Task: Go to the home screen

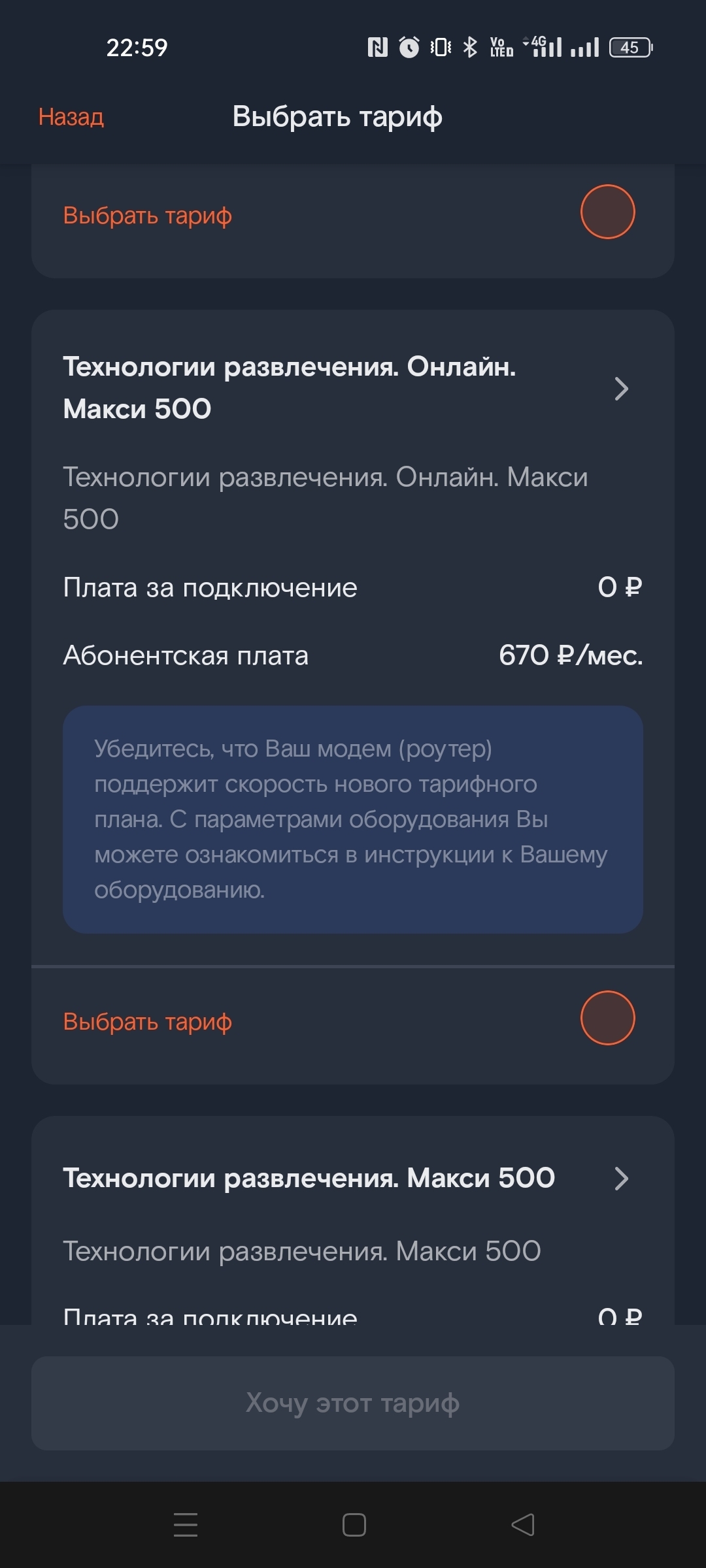Action: point(354,1525)
